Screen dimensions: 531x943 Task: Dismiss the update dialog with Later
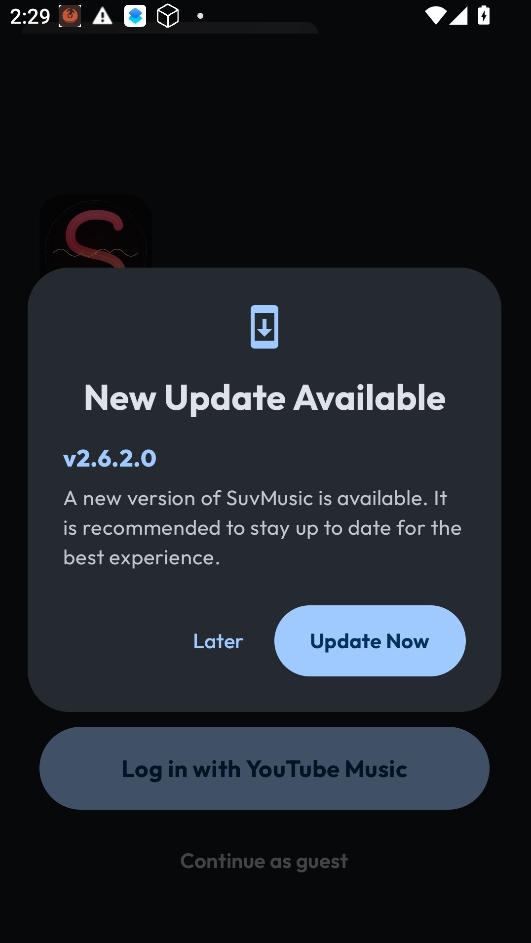[218, 641]
